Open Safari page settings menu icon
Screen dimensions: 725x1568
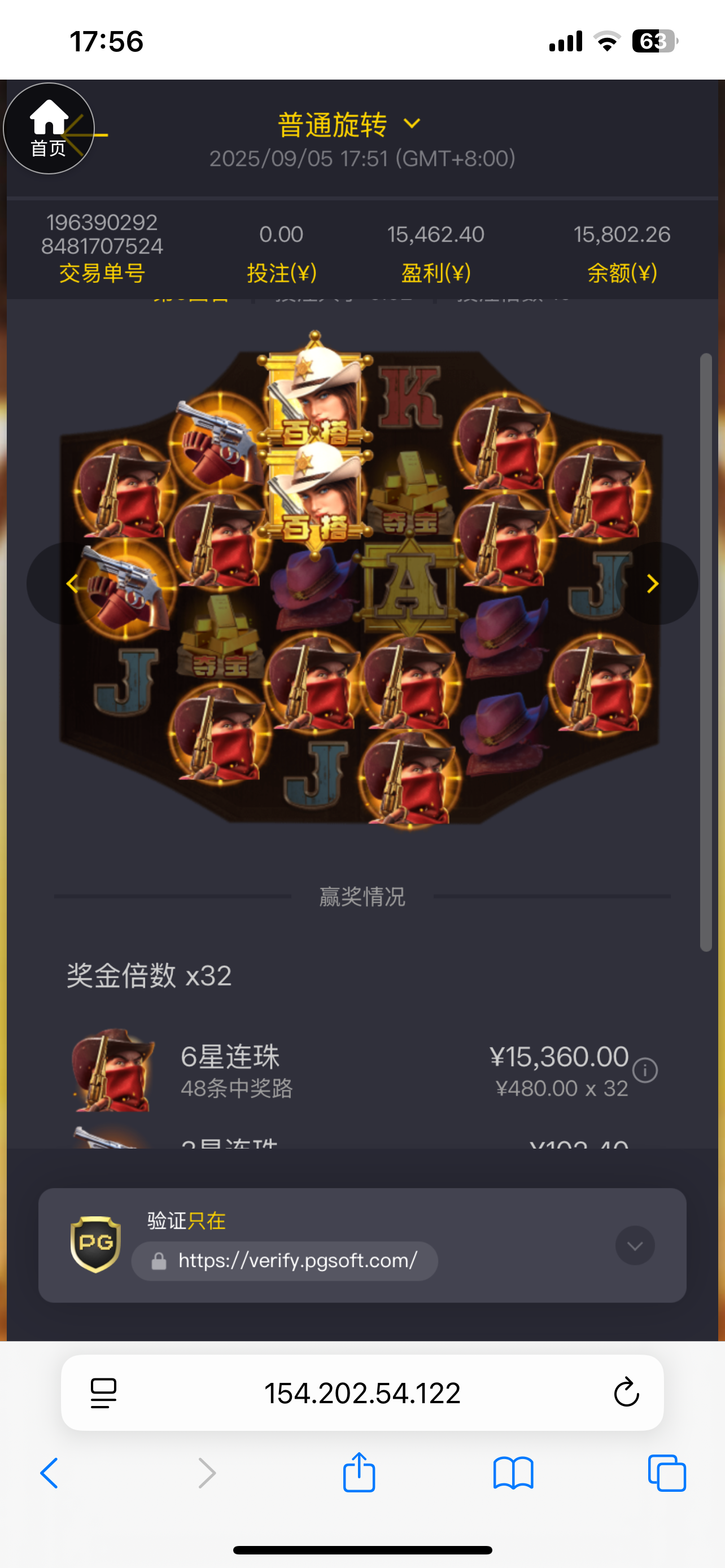103,1392
